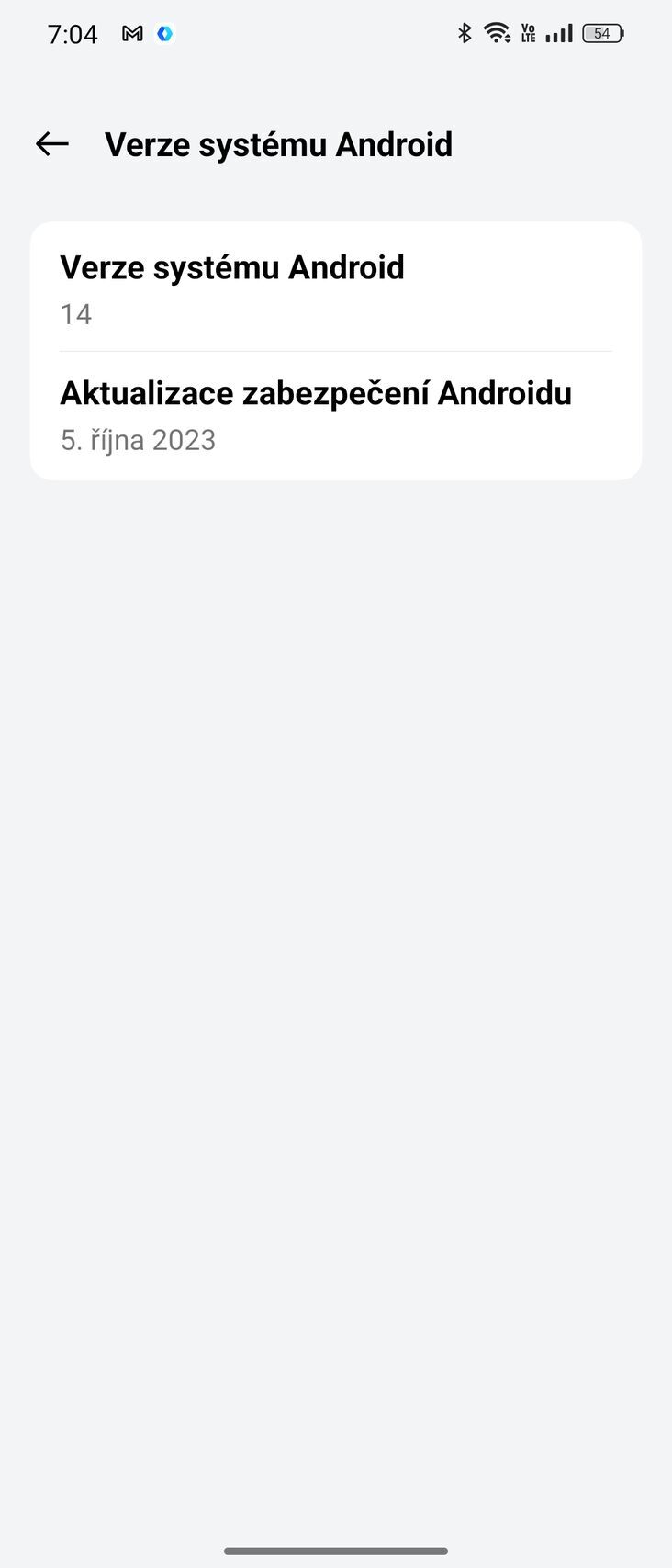Click the clock showing 7:04
Screen dimensions: 672x1568
point(73,33)
